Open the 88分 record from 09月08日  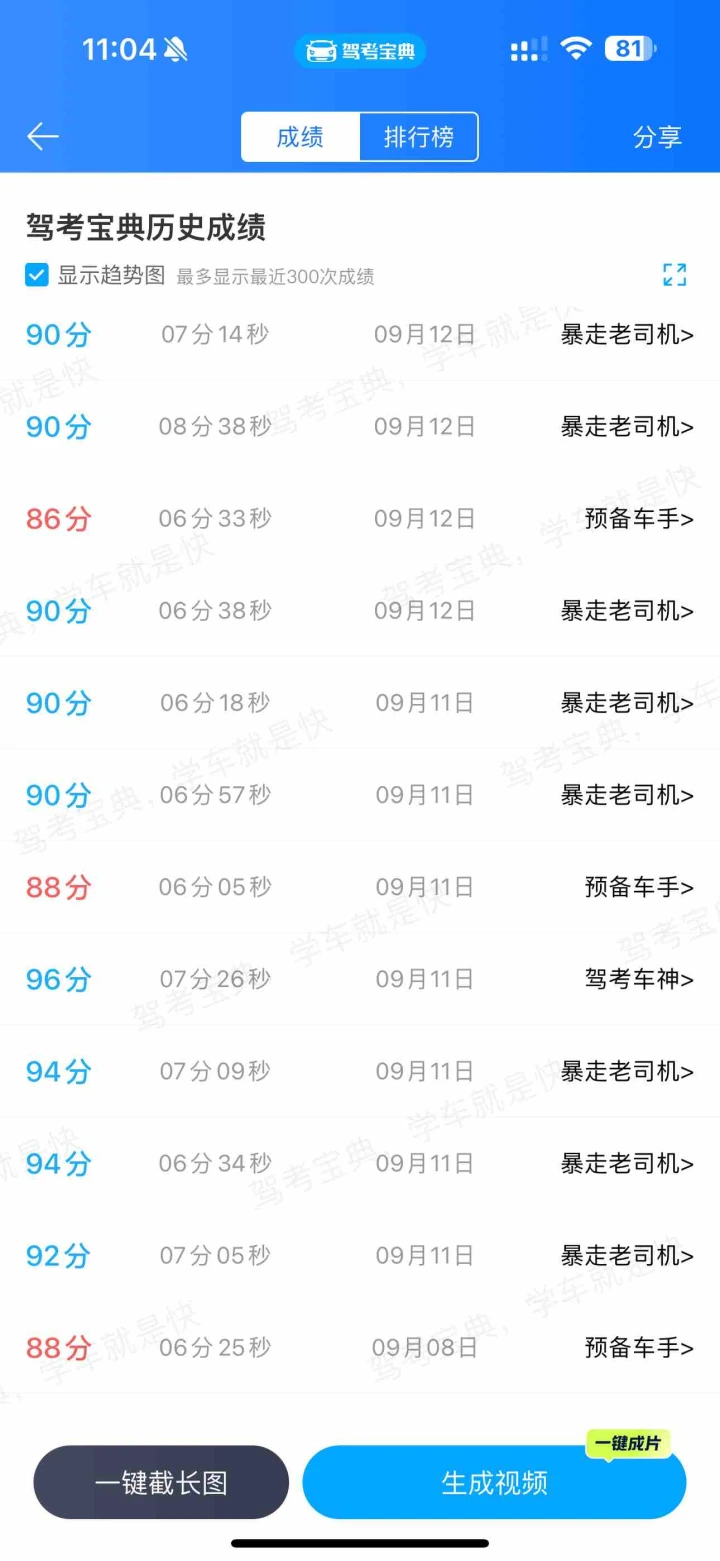pyautogui.click(x=360, y=1347)
